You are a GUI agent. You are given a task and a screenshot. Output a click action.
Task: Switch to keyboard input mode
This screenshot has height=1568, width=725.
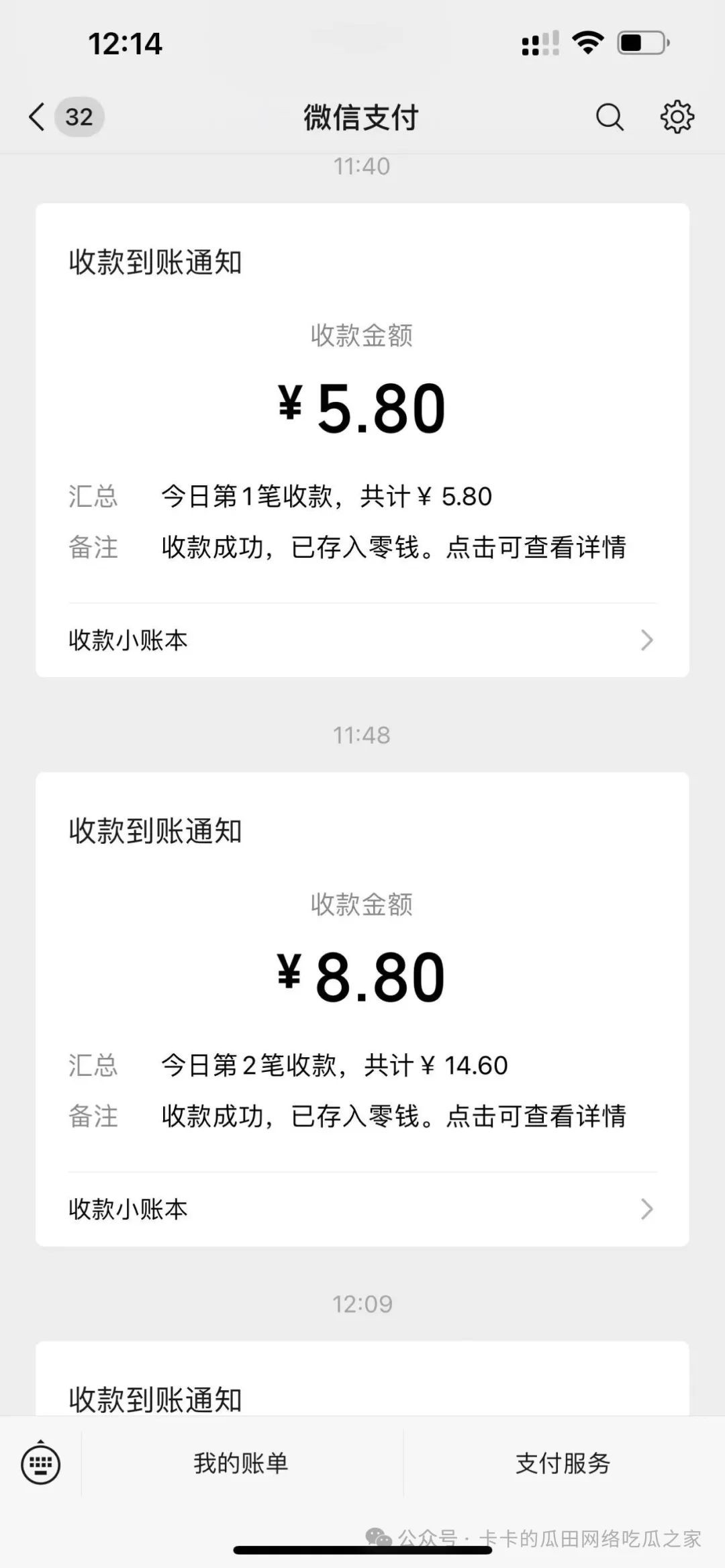pos(41,1464)
